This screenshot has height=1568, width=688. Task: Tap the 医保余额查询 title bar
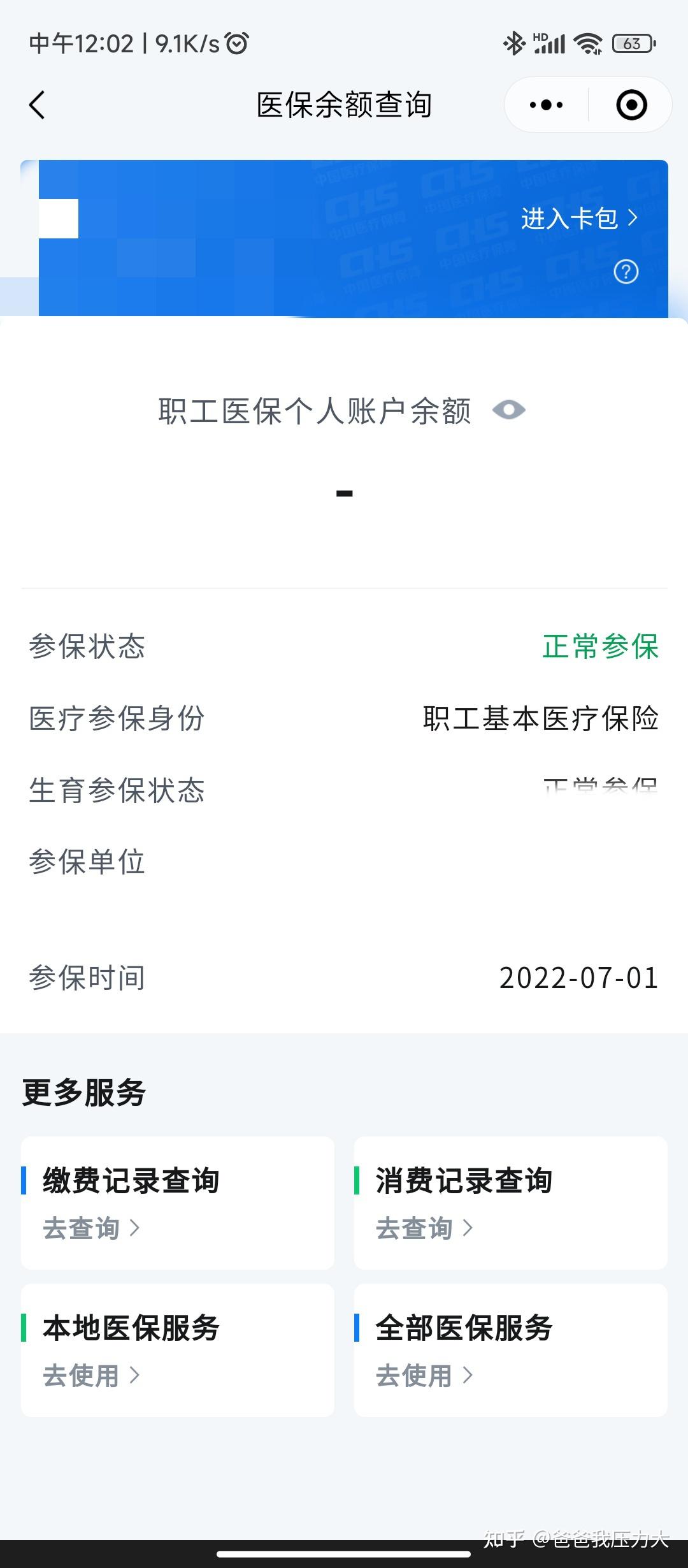click(344, 104)
